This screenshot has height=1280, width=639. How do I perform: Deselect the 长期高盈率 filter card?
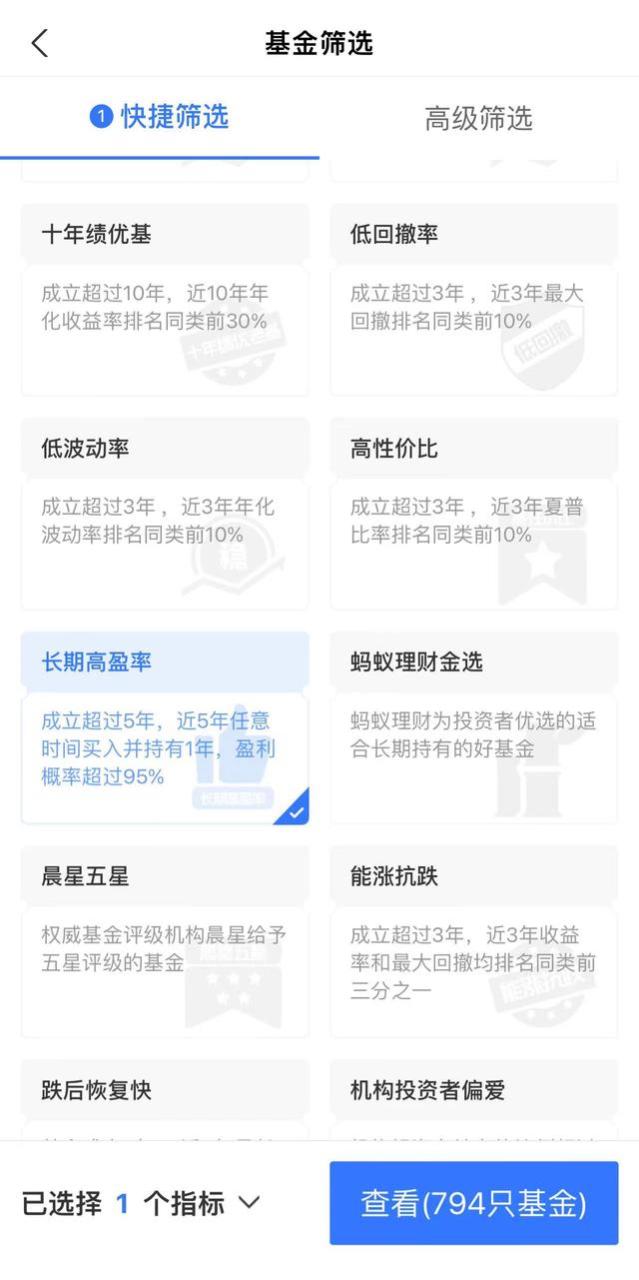click(165, 728)
